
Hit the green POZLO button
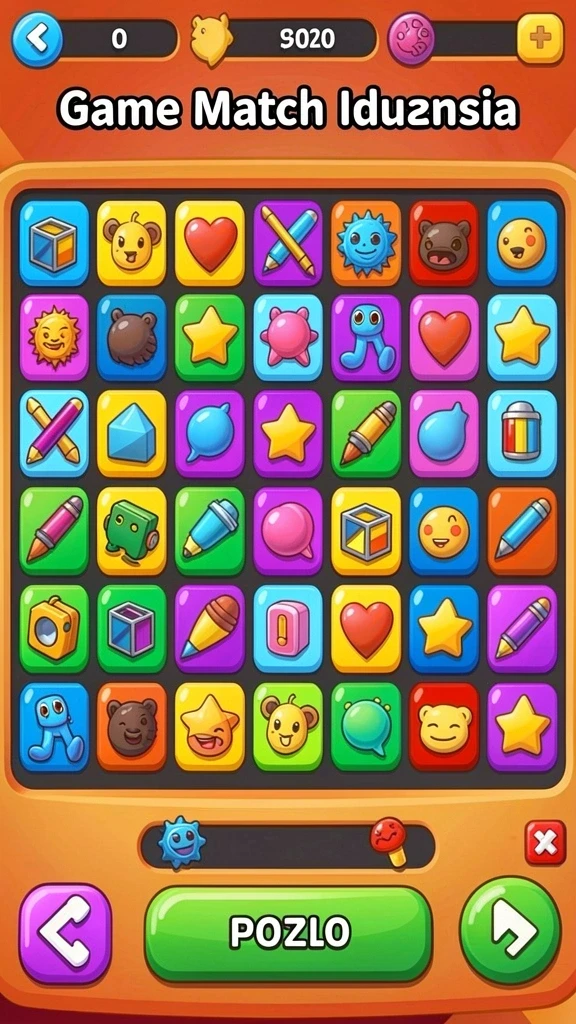point(288,933)
